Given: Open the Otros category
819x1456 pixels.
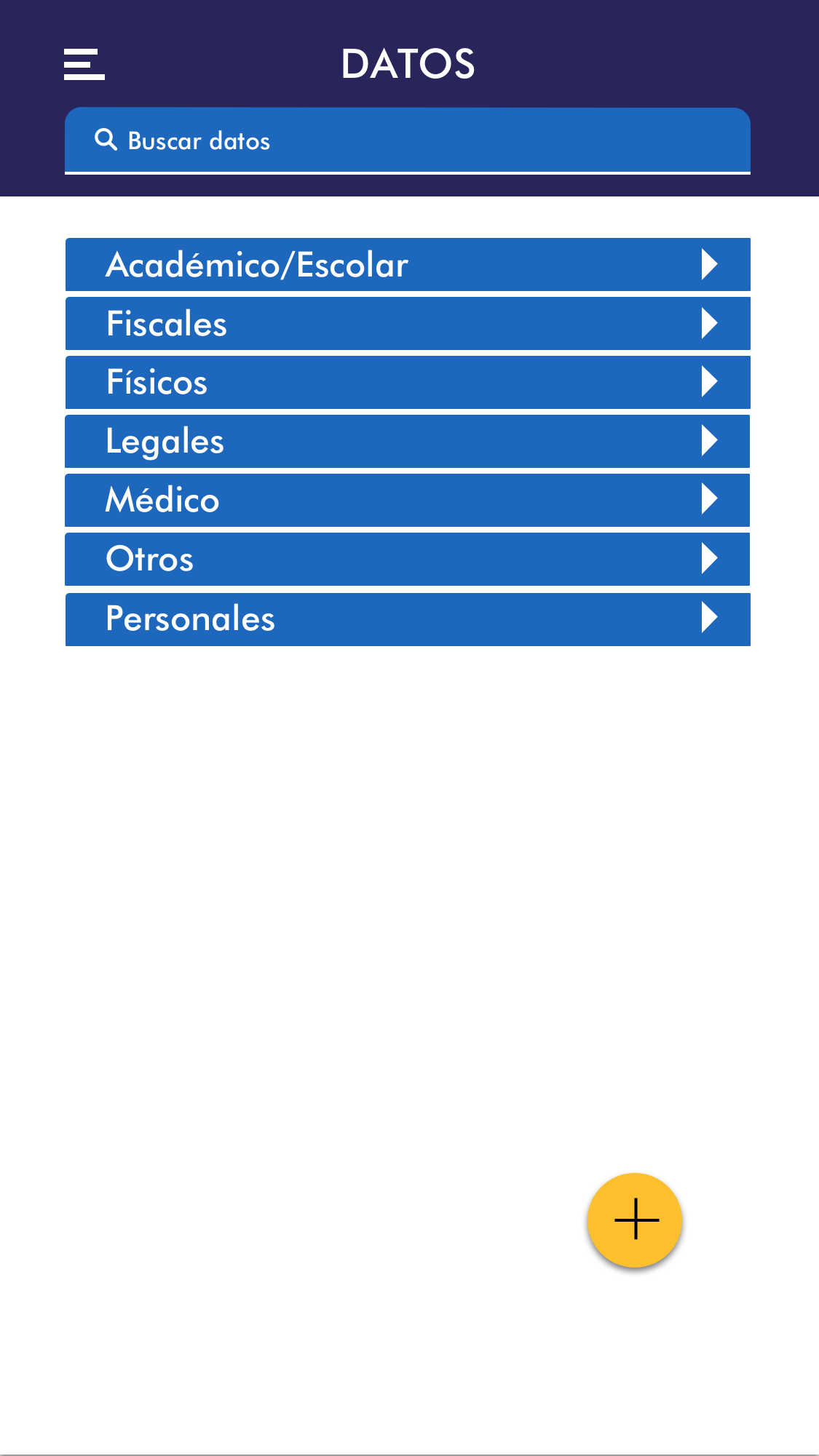Looking at the screenshot, I should click(x=408, y=560).
